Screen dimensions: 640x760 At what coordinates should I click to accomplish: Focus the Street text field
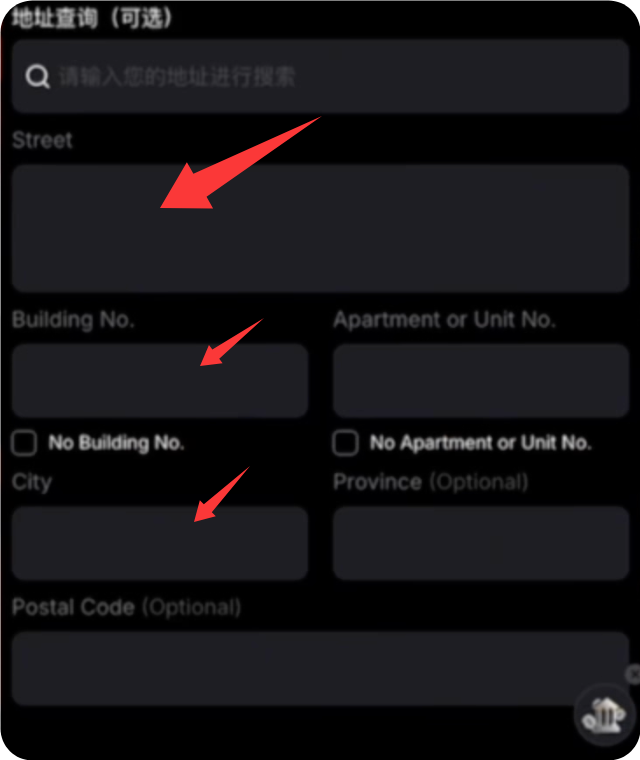click(x=320, y=228)
